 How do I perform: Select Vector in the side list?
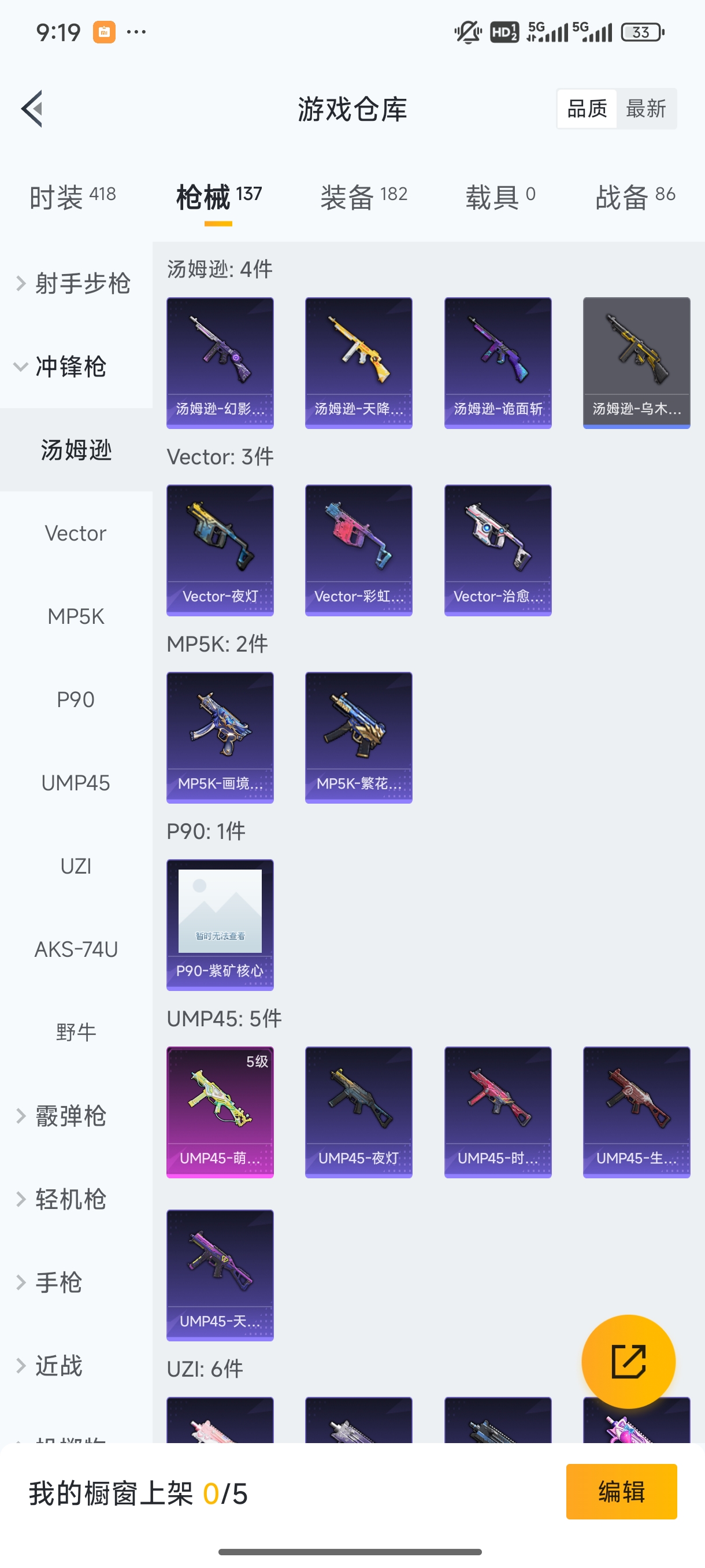tap(76, 533)
